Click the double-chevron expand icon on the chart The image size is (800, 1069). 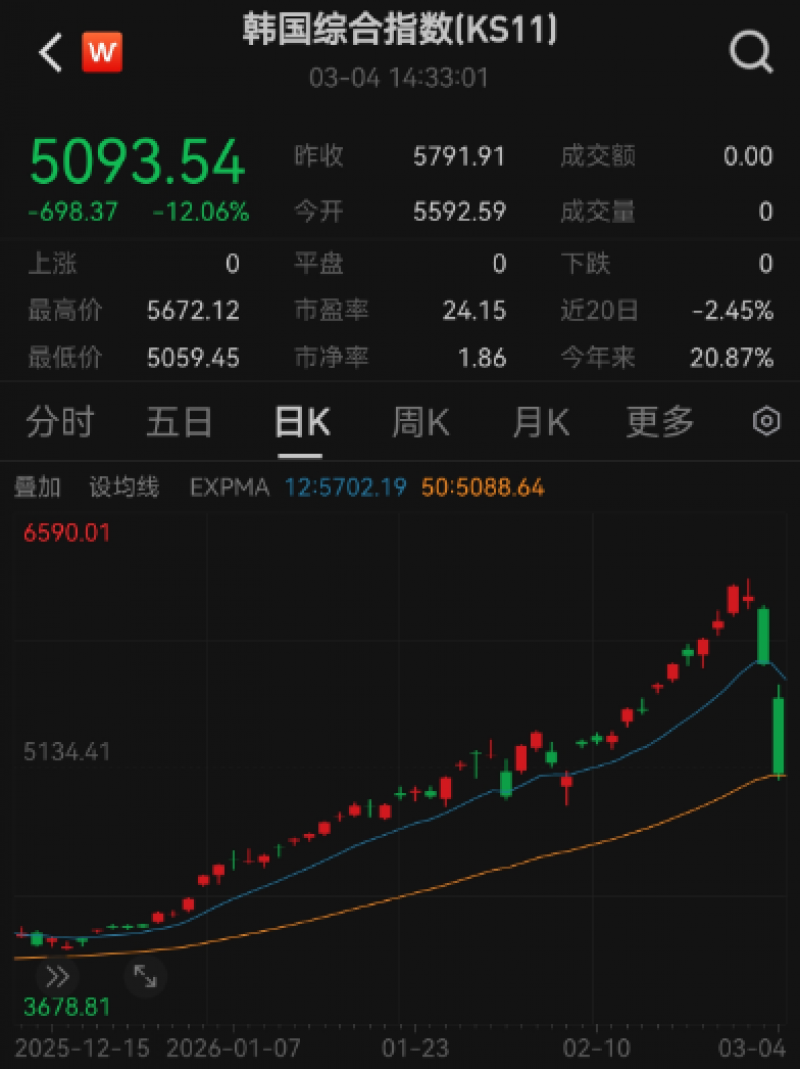pyautogui.click(x=57, y=977)
